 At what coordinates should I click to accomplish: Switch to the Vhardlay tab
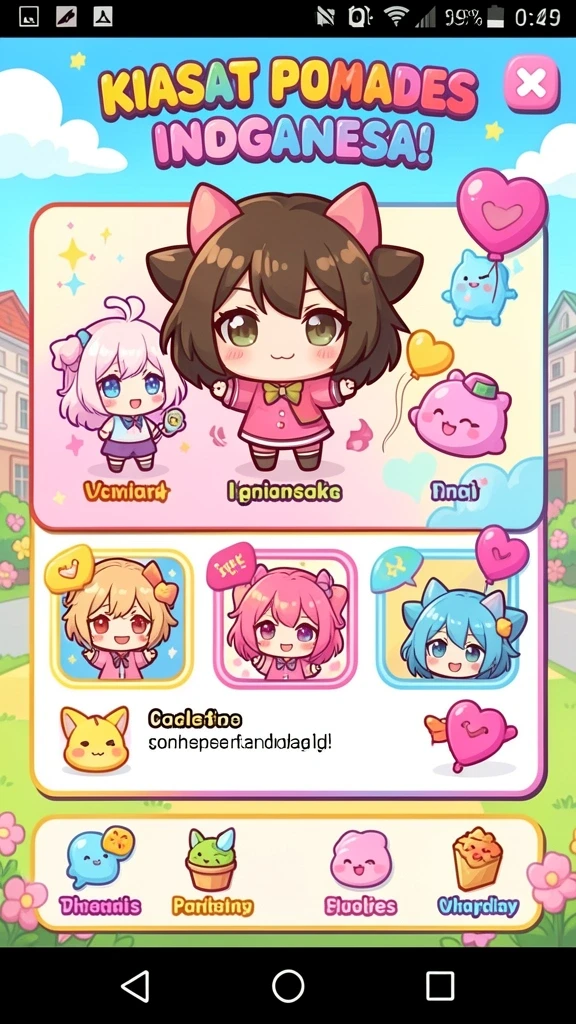478,872
